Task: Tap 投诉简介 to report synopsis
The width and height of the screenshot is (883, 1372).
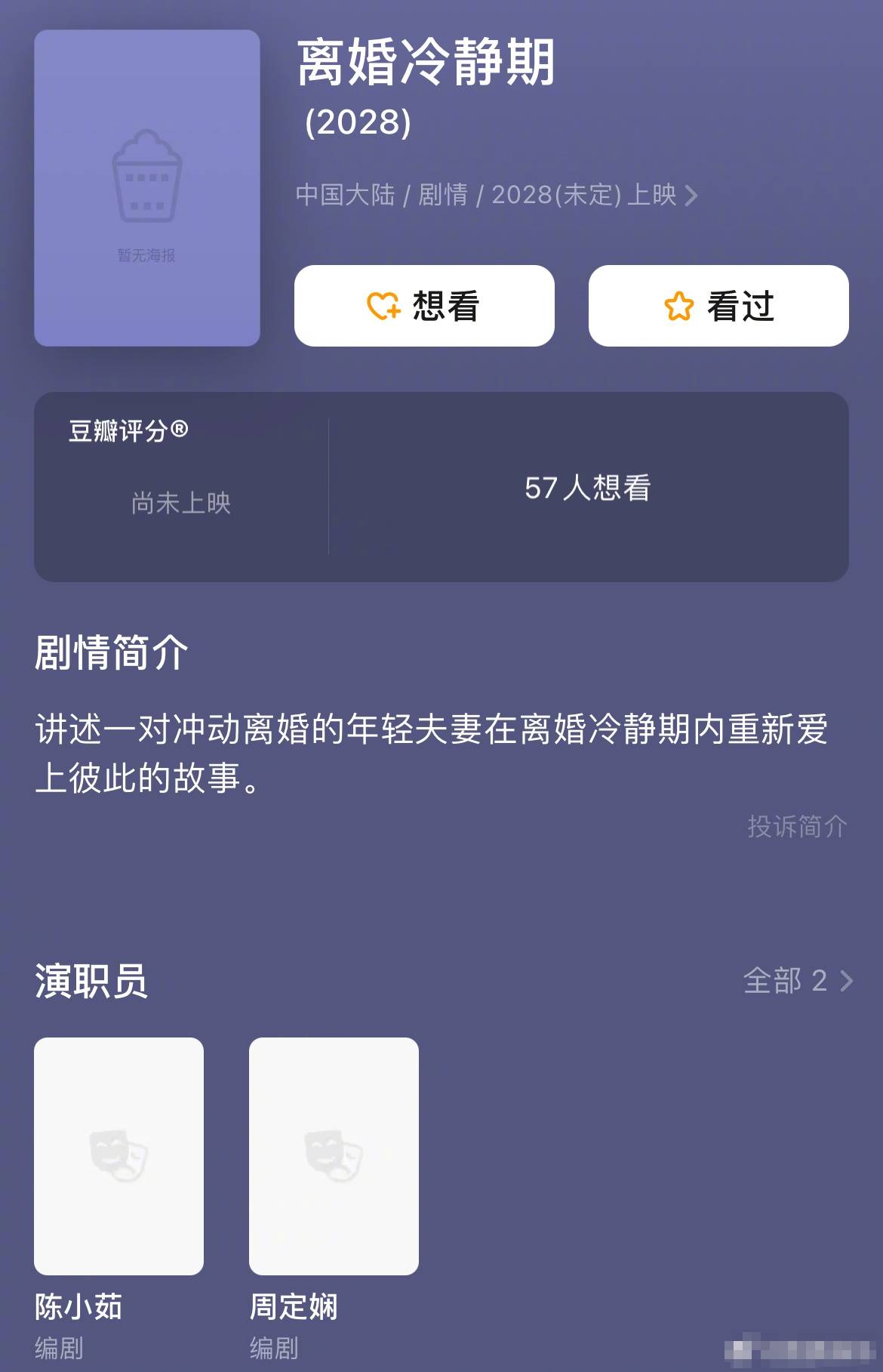Action: pos(797,826)
